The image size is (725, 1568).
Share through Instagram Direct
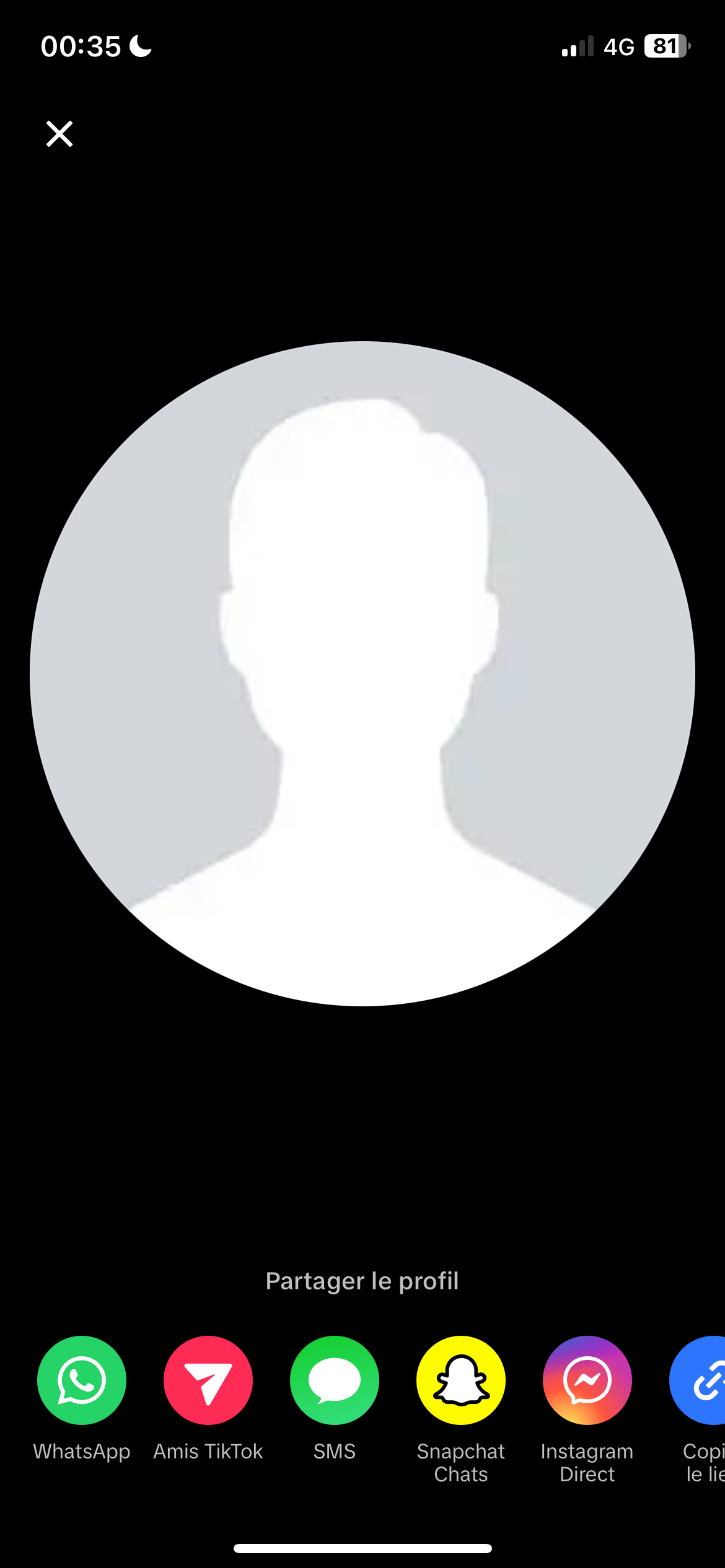[587, 1380]
